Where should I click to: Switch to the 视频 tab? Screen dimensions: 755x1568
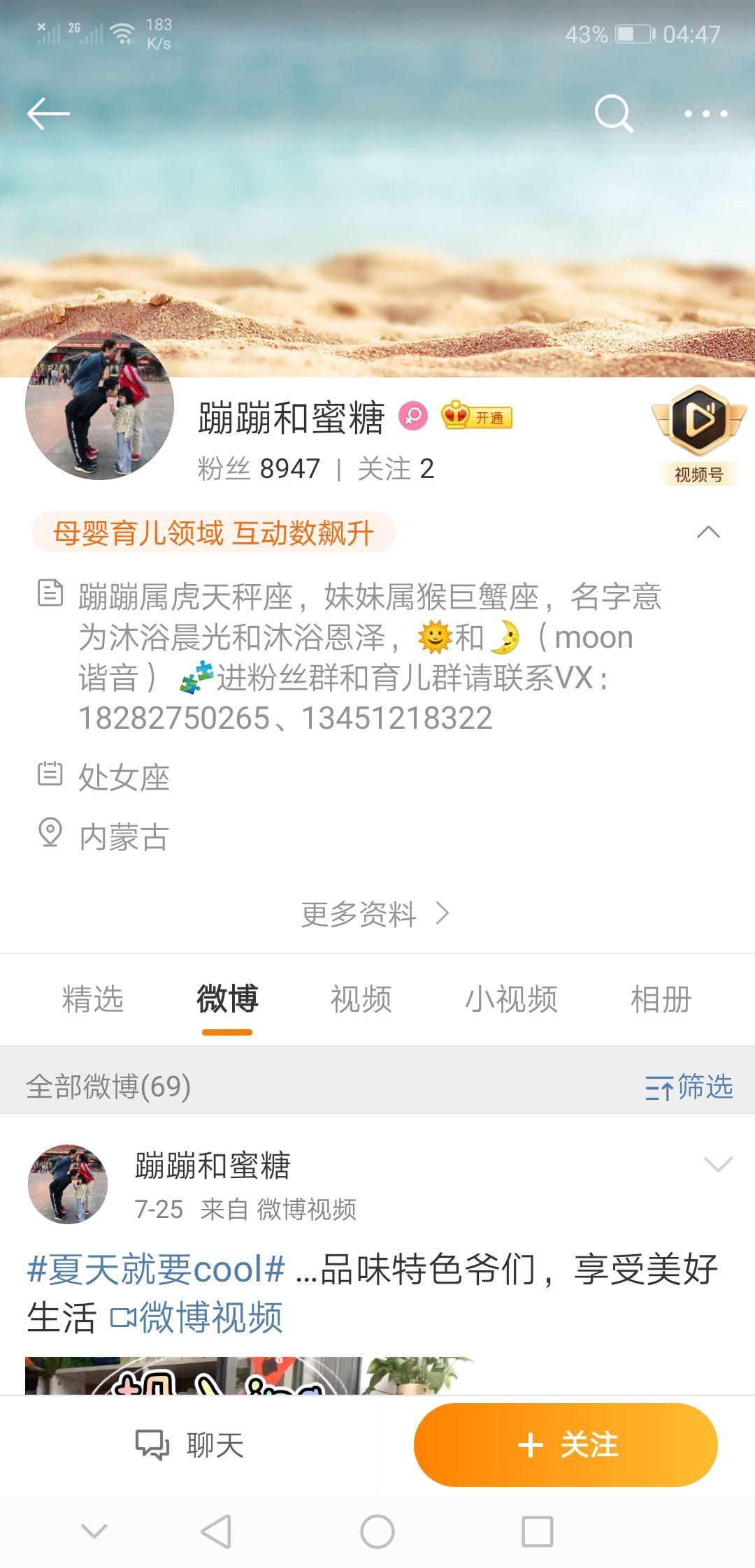(x=361, y=999)
